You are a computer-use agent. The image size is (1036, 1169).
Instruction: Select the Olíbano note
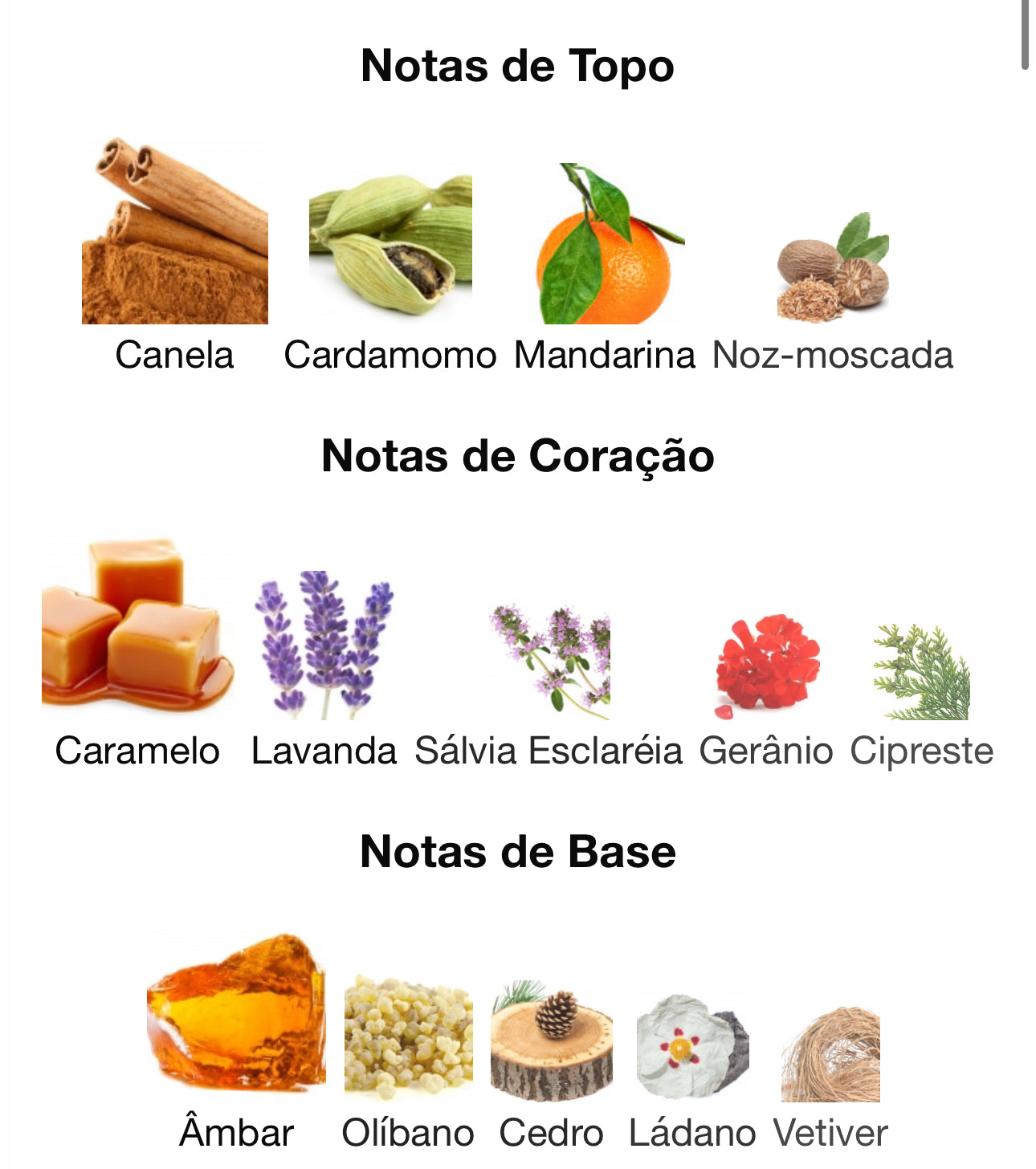408,1036
